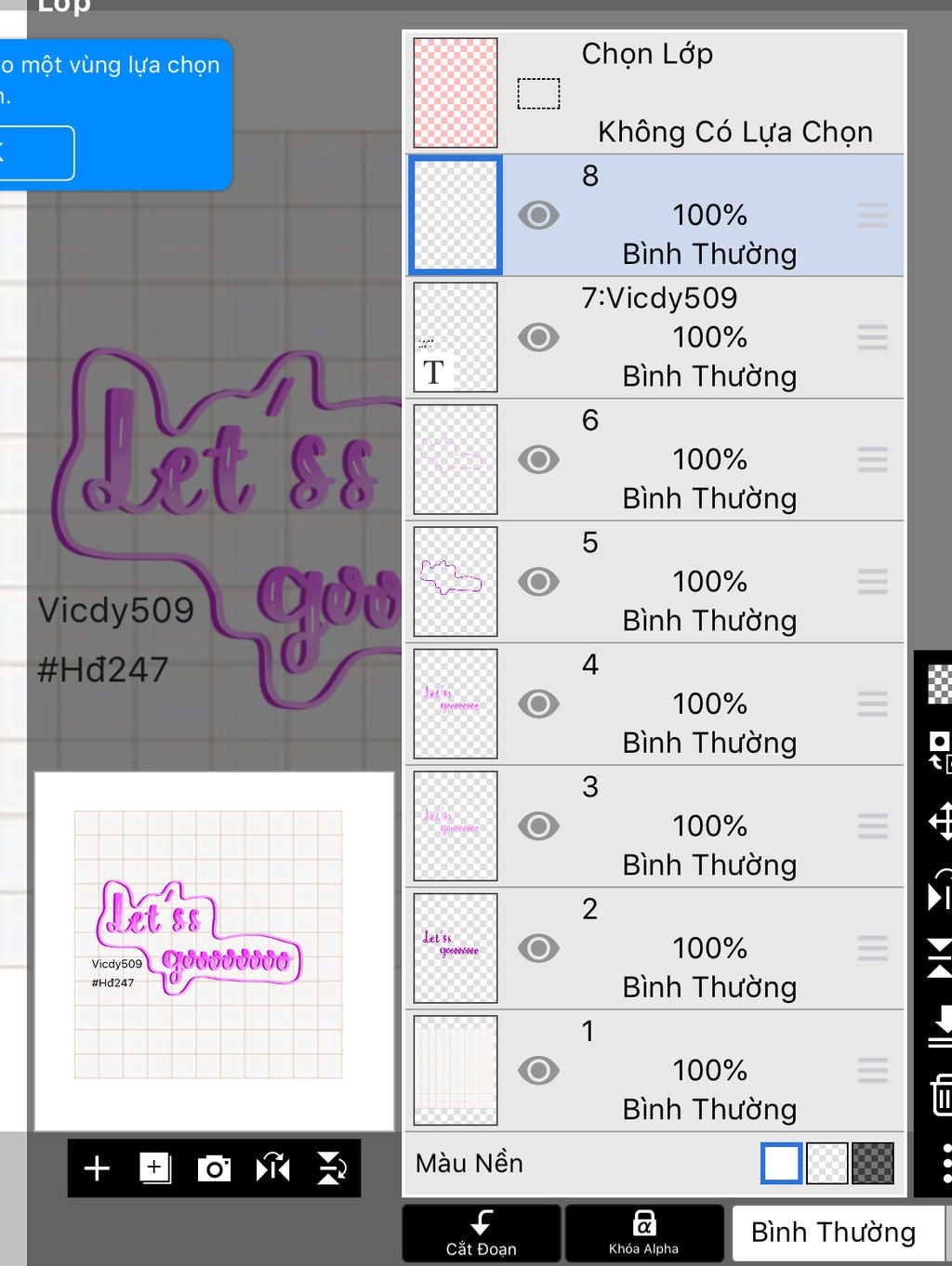Screen dimensions: 952x1266
Task: Add a layer from camera
Action: point(214,1168)
